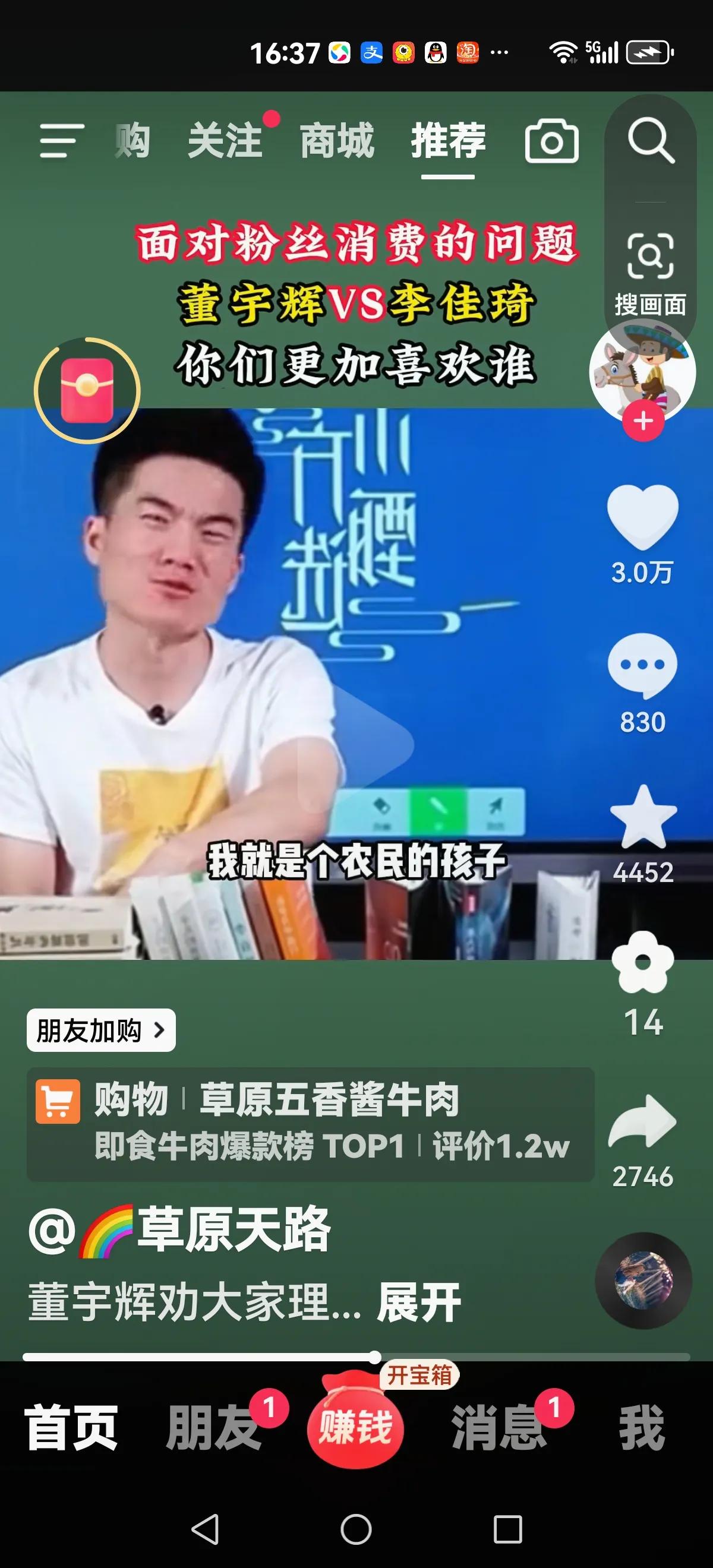This screenshot has width=713, height=1568.
Task: Go to 朋友 tab
Action: tap(213, 1427)
